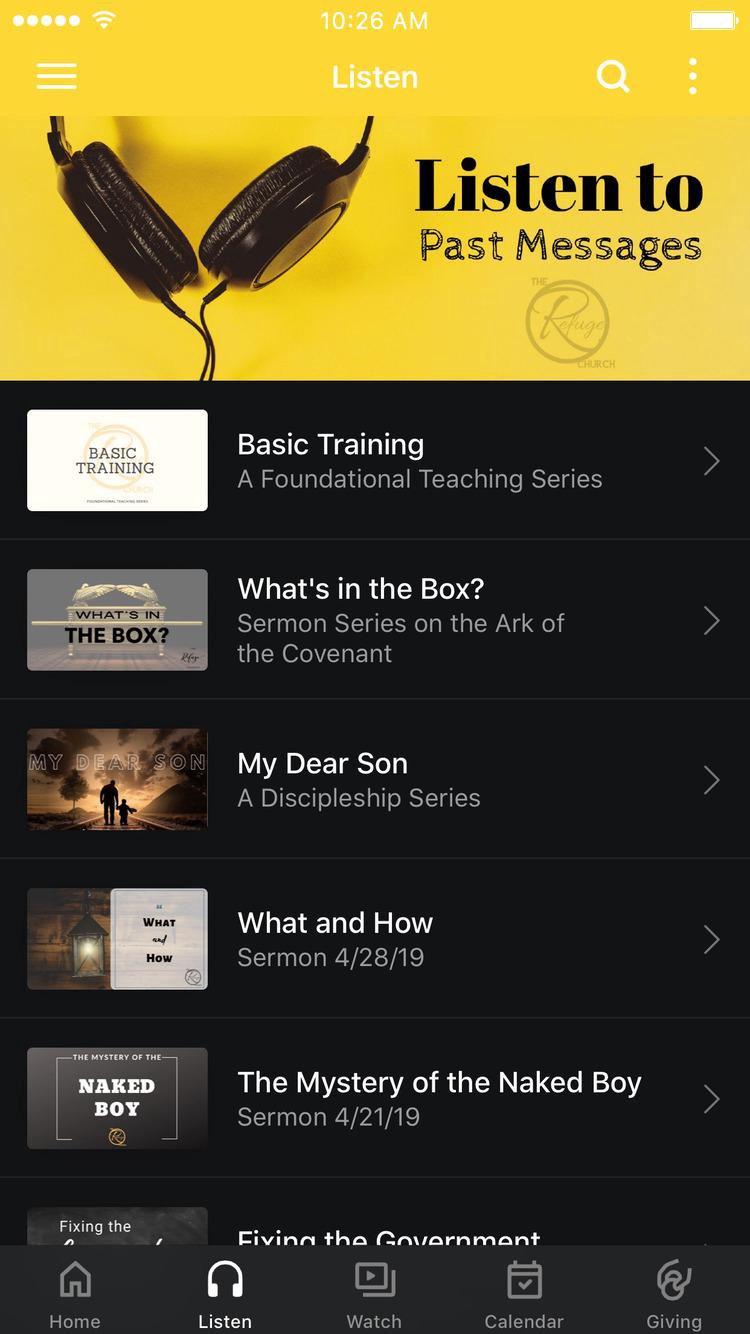Switch to the Calendar tab
Viewport: 750px width, 1334px height.
click(x=524, y=1294)
